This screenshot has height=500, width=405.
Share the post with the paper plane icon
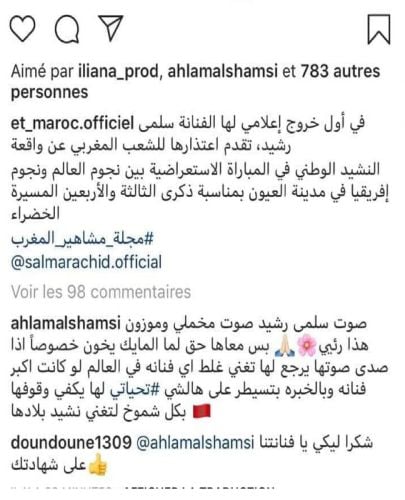[111, 28]
